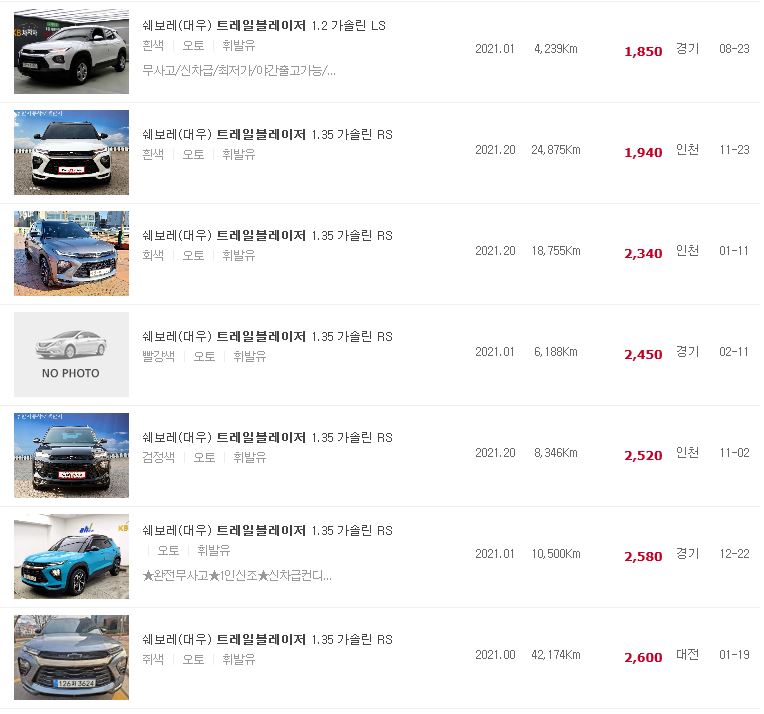Screen dimensions: 764x714
Task: View the 쥐색 Trailblazer in 대전 priced 2,600
Action: (x=267, y=640)
